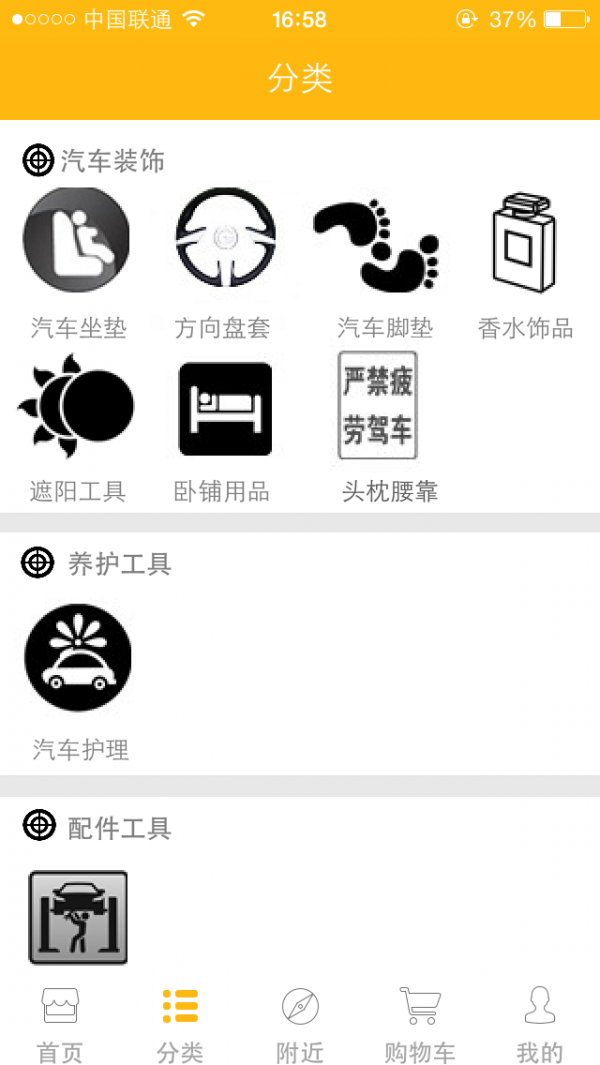
Task: Go to the 首页 tab
Action: tap(60, 1024)
